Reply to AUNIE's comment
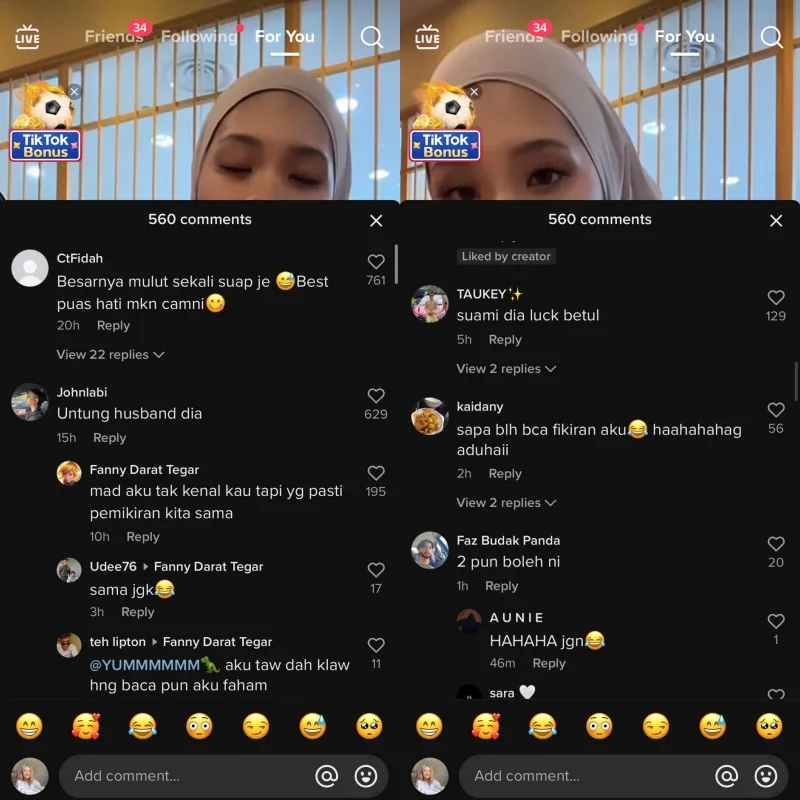This screenshot has width=800, height=800. click(x=549, y=663)
